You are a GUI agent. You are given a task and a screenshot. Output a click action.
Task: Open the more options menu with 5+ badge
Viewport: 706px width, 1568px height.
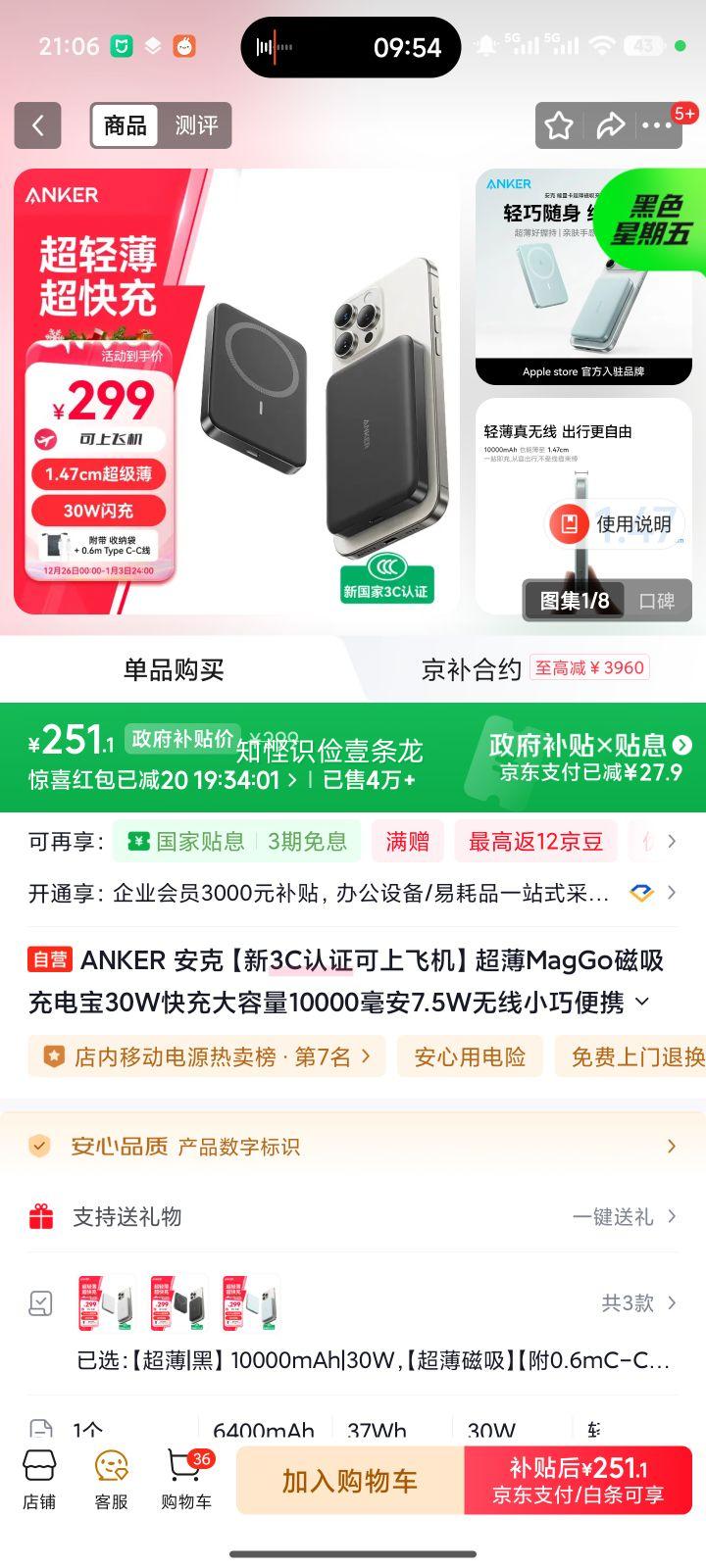[x=660, y=125]
